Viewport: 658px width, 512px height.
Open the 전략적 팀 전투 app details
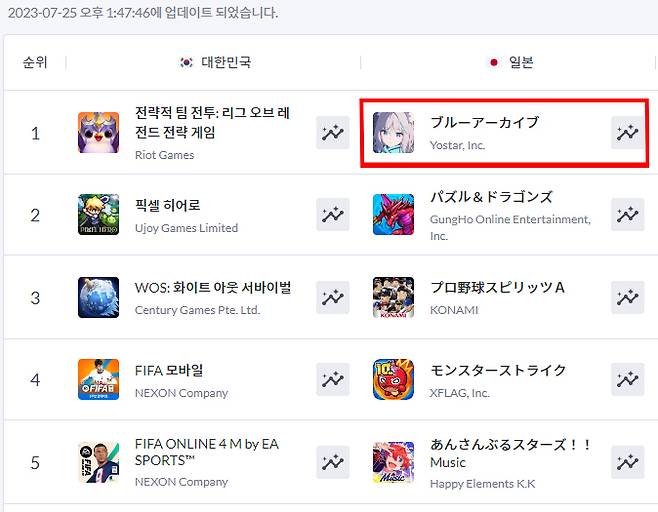[211, 122]
